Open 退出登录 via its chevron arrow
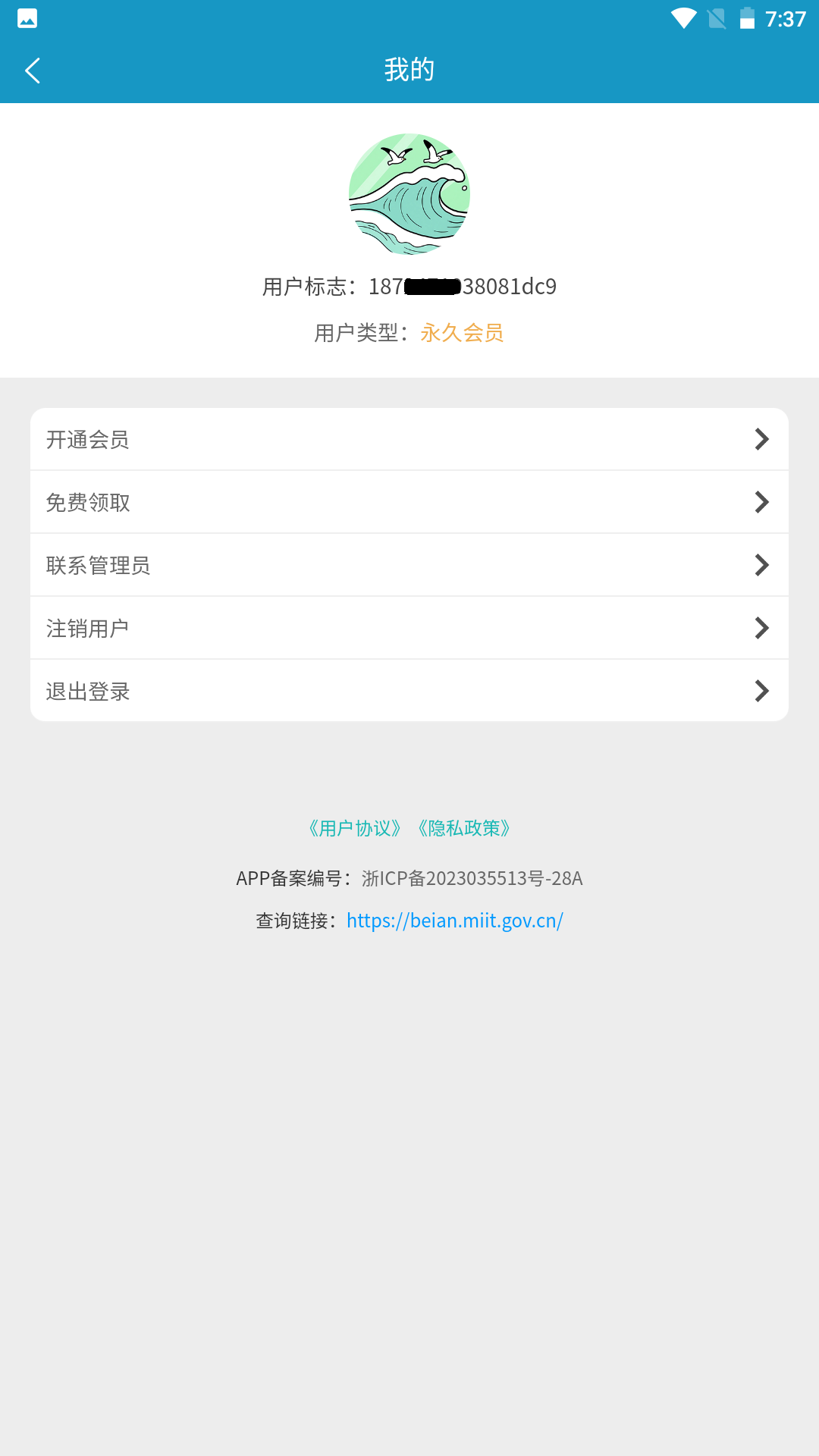Image resolution: width=819 pixels, height=1456 pixels. (761, 691)
